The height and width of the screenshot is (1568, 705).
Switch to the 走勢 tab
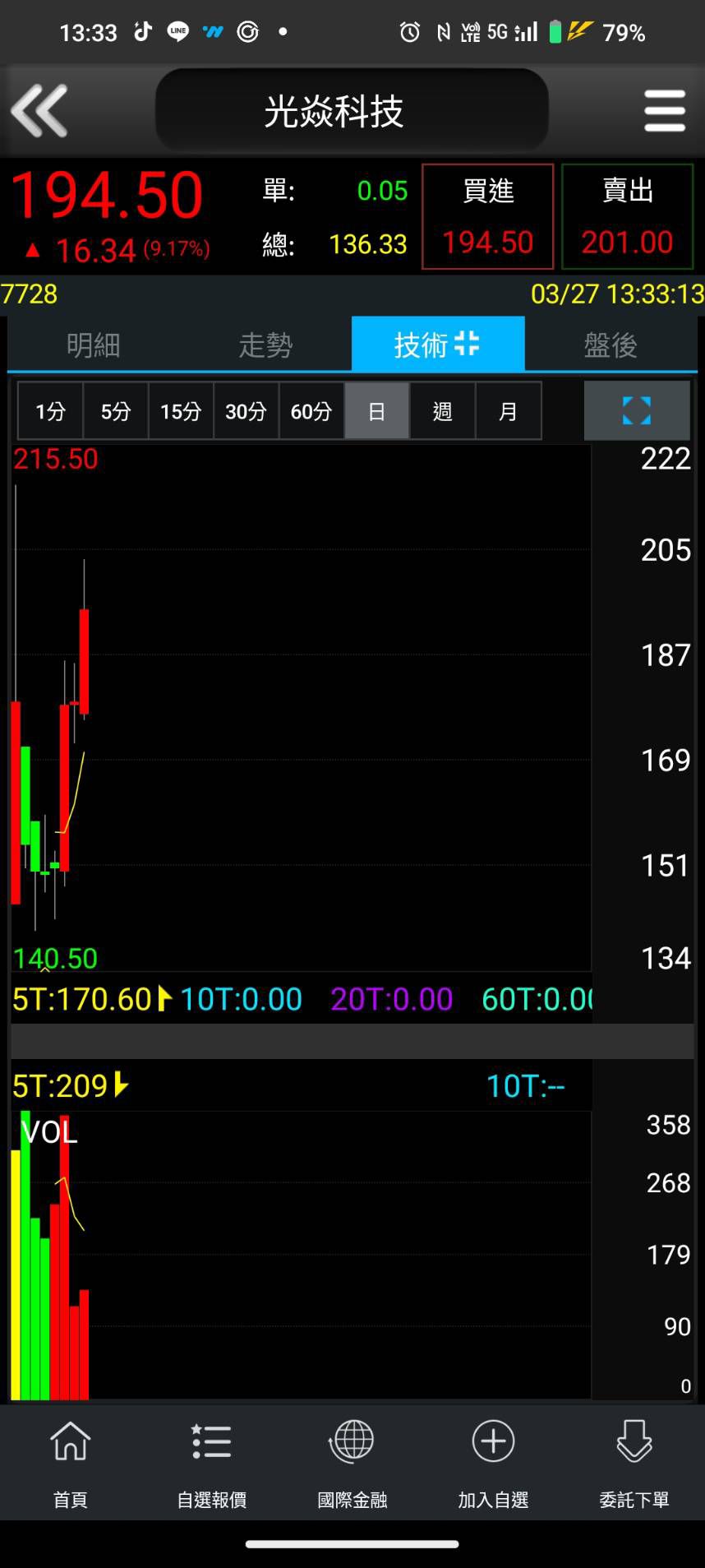pyautogui.click(x=265, y=345)
